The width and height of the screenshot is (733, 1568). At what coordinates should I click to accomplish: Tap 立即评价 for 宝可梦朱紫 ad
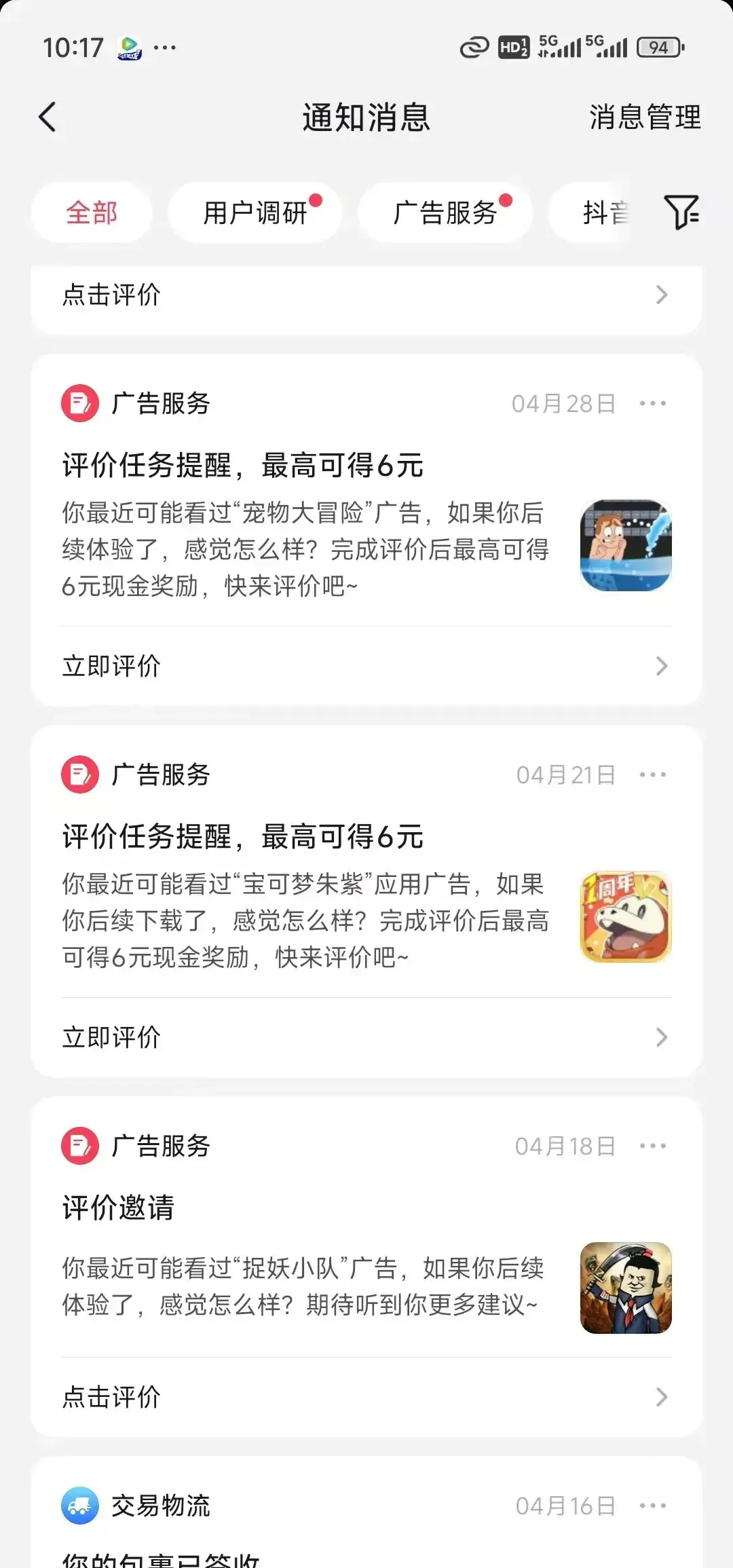pyautogui.click(x=366, y=1037)
